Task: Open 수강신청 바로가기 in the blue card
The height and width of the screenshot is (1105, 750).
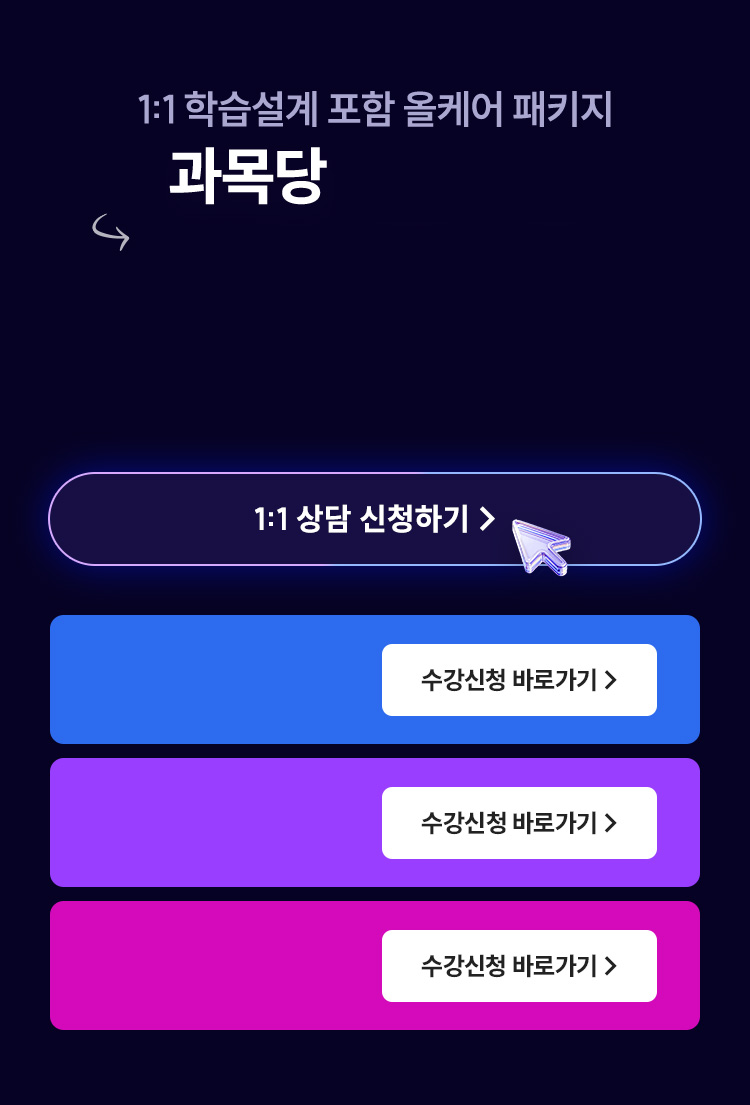Action: click(519, 680)
